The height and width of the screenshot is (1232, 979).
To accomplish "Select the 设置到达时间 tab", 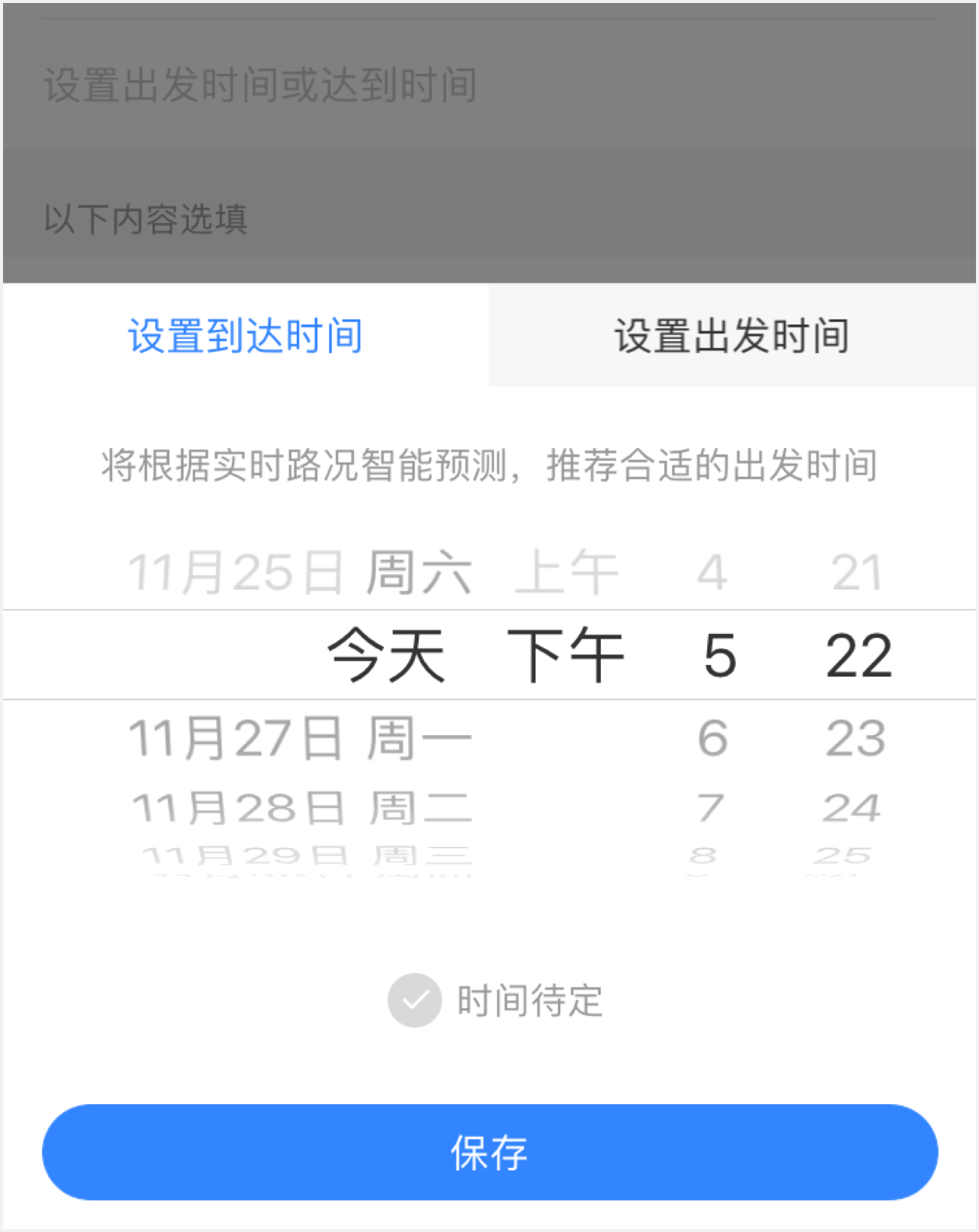I will 246,336.
